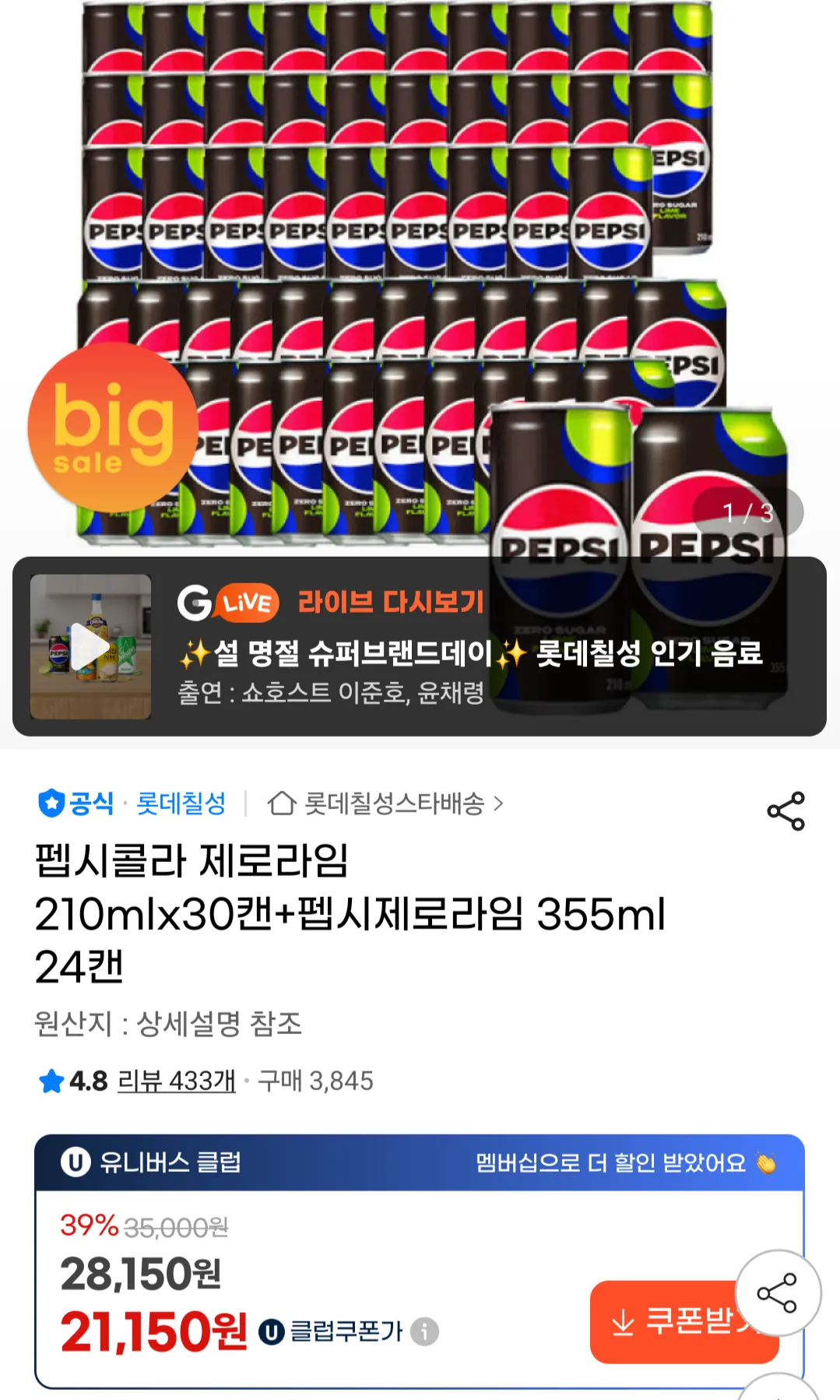Tap the floating round share button
Screen dimensions: 840x1400
[x=777, y=1293]
